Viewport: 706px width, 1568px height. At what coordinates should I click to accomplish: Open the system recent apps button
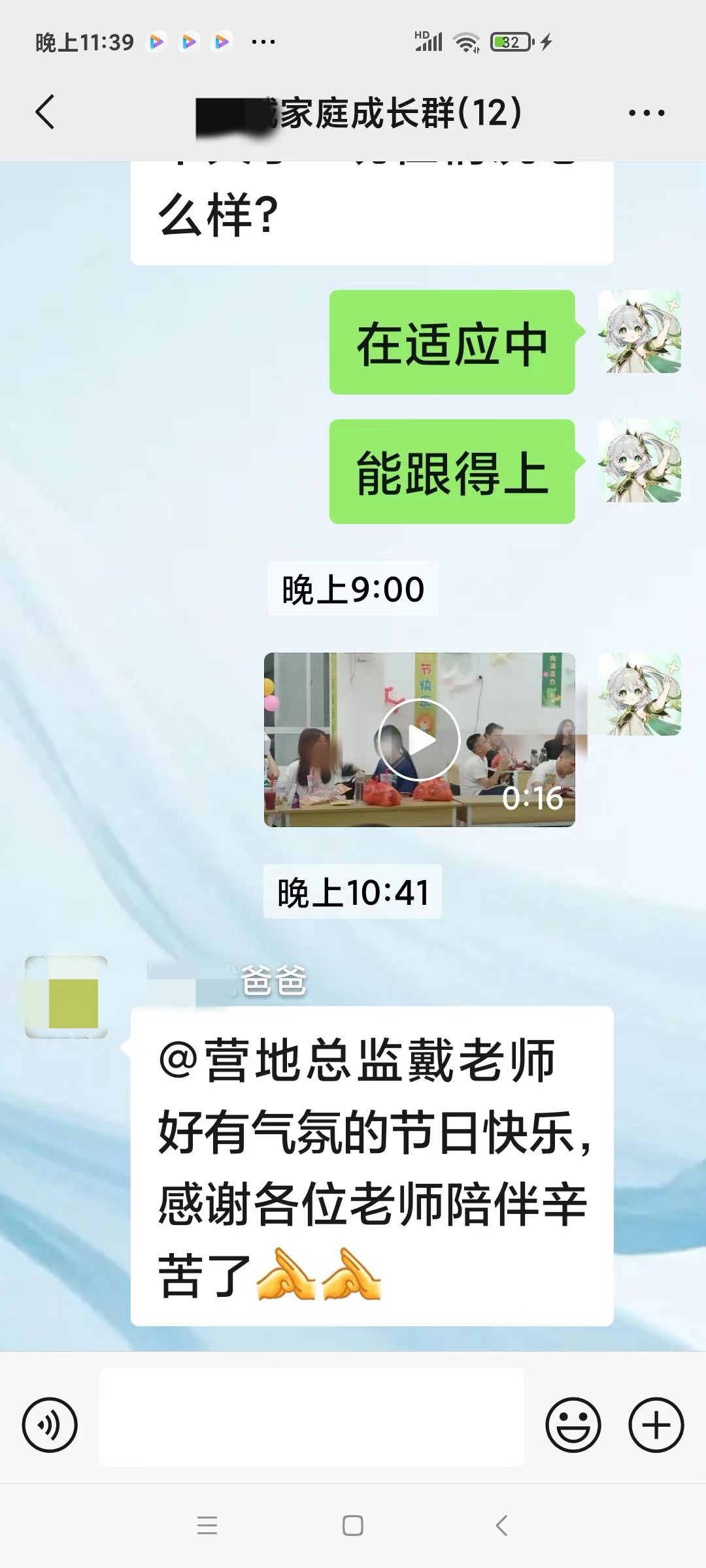(207, 1526)
